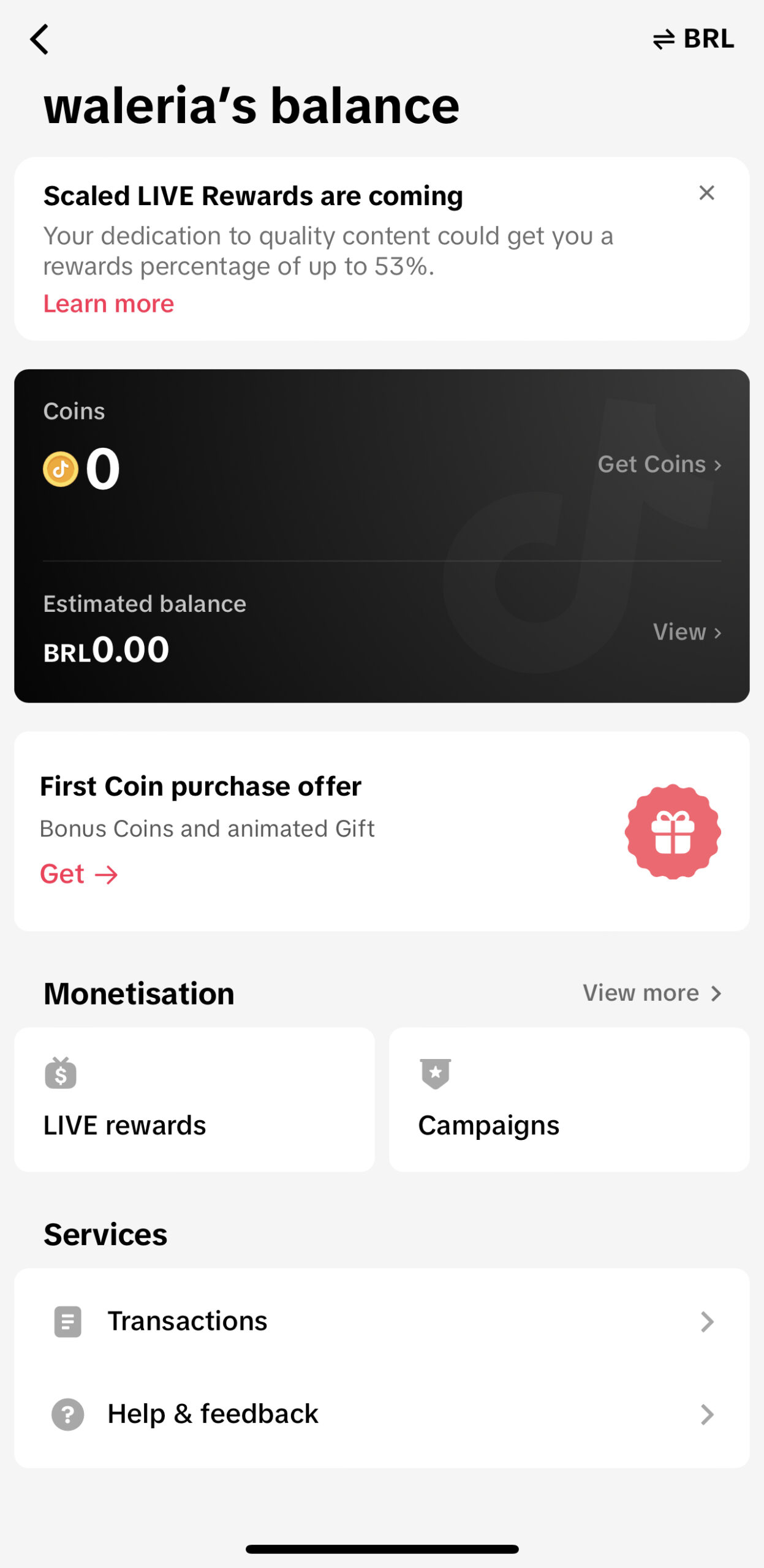Open Help & feedback
The height and width of the screenshot is (1568, 764).
(x=382, y=1414)
